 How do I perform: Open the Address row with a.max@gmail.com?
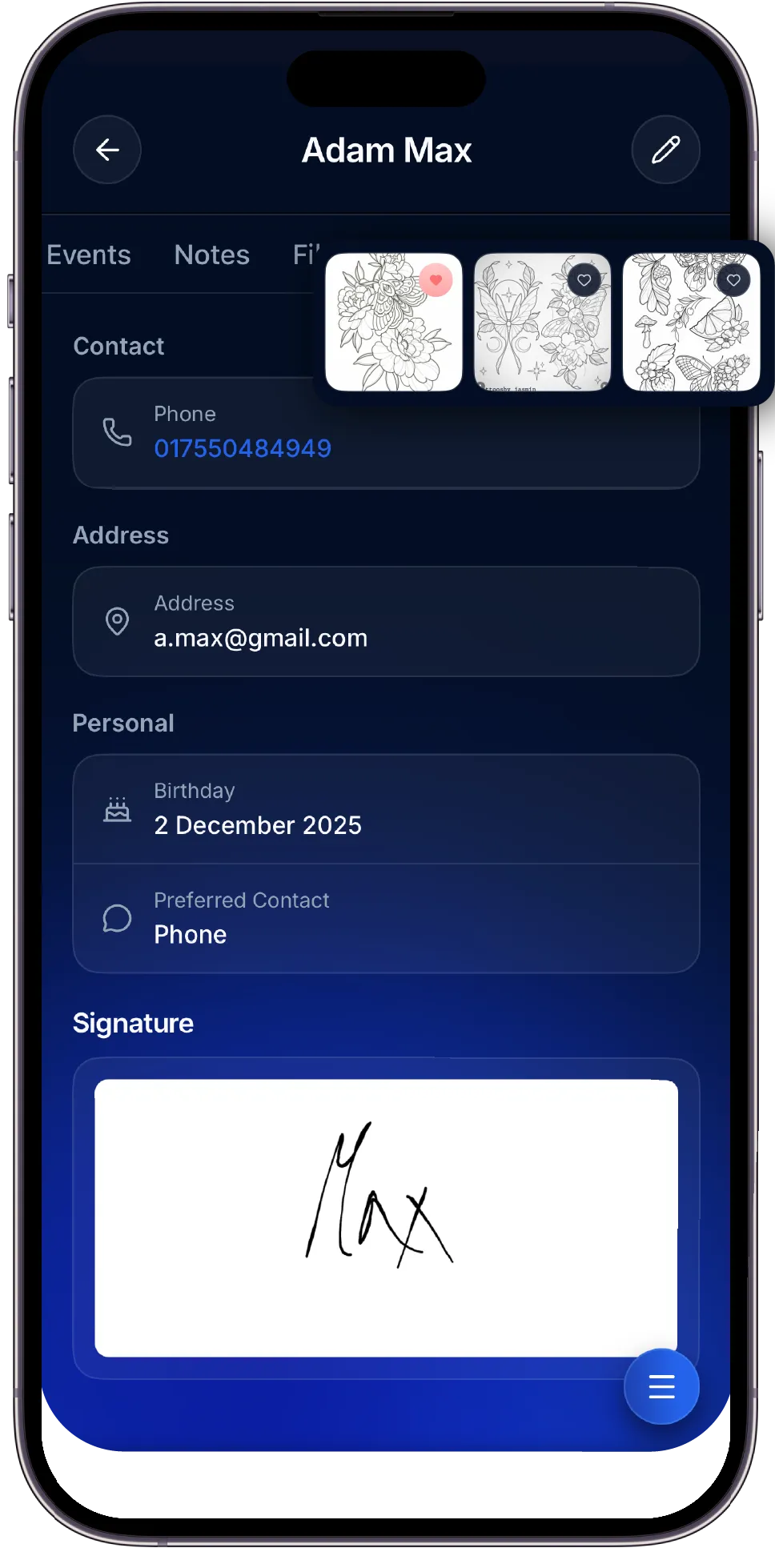point(386,622)
